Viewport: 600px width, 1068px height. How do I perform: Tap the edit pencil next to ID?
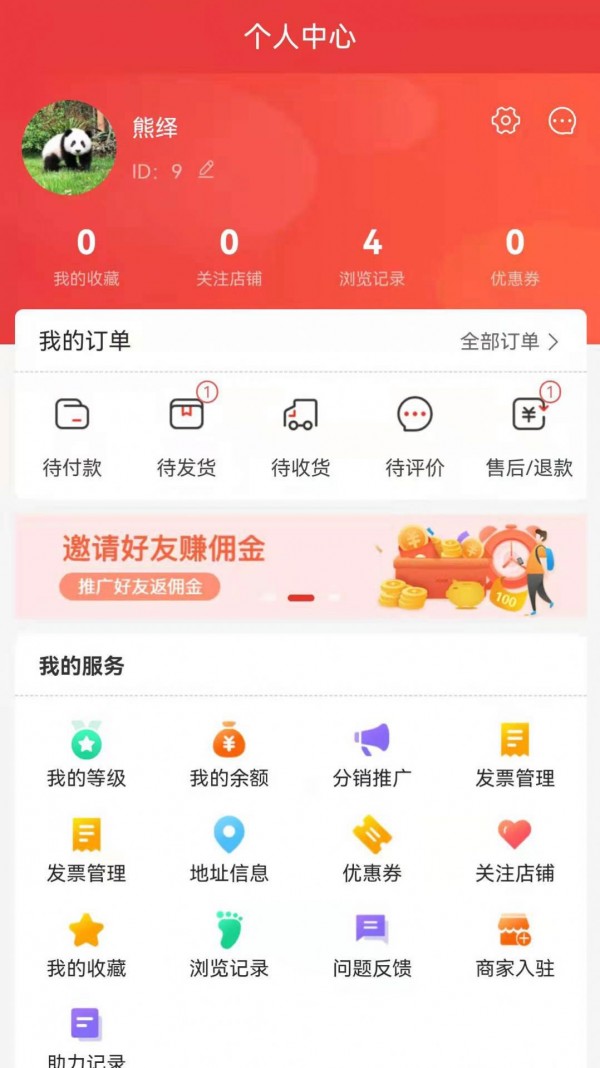pos(206,170)
